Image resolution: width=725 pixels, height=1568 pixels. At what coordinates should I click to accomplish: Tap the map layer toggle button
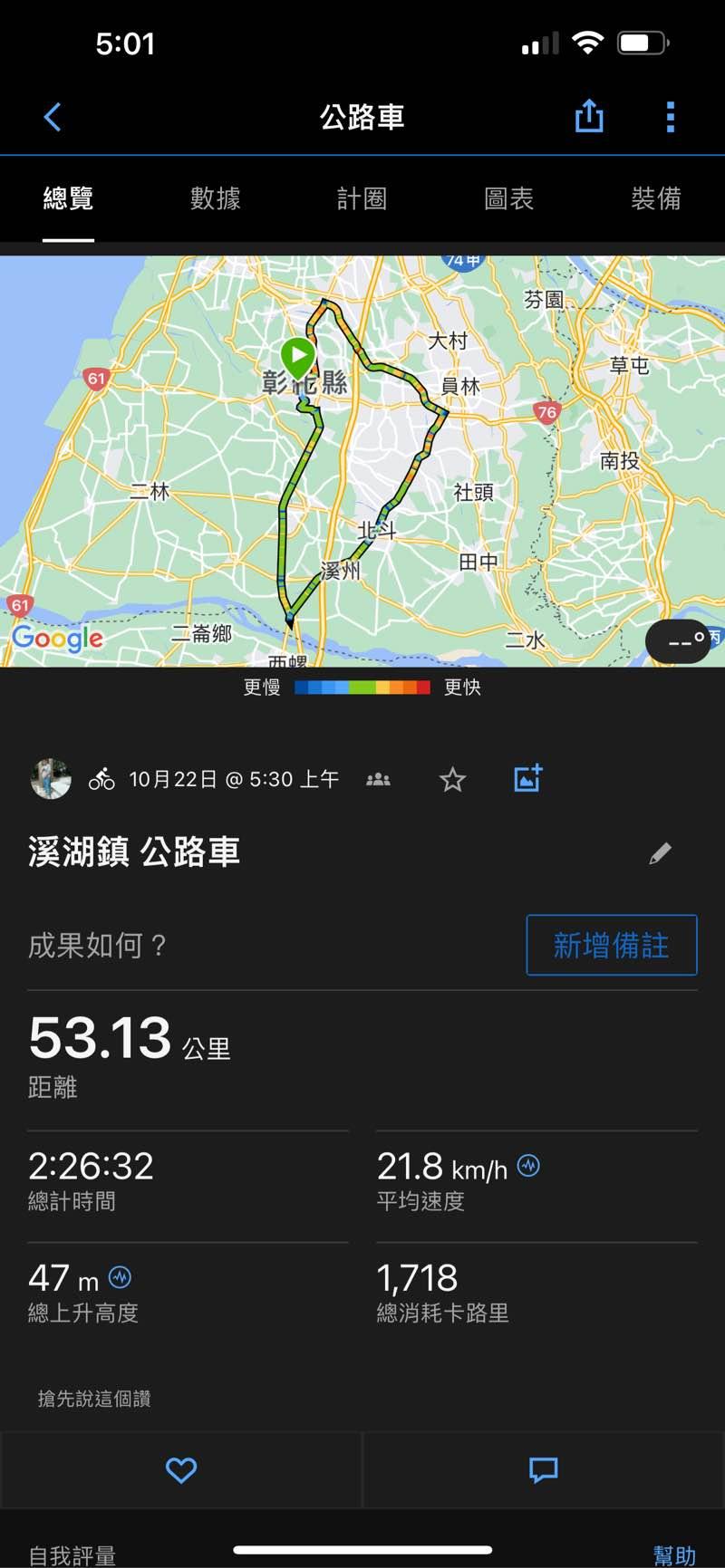(x=677, y=642)
